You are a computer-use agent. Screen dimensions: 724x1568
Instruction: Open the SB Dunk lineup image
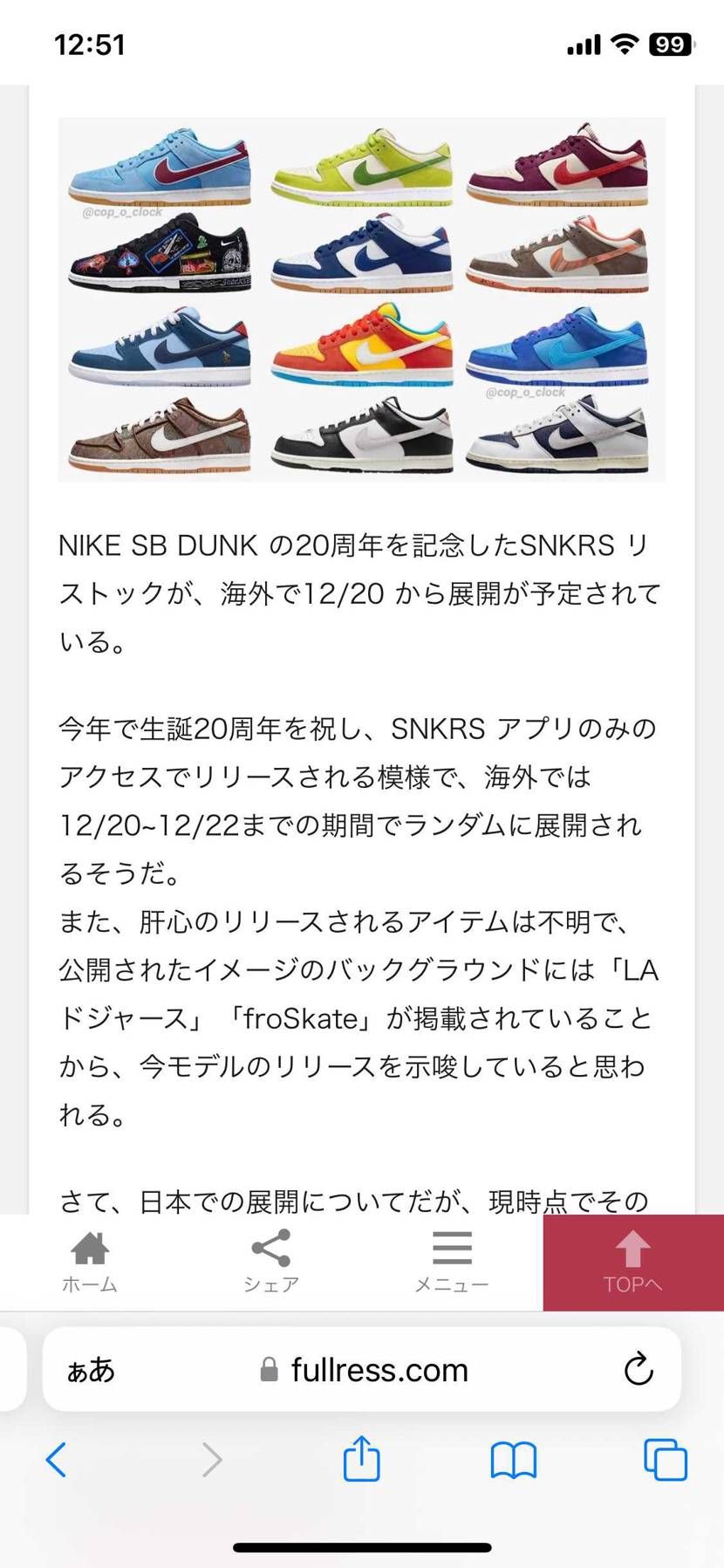click(361, 299)
